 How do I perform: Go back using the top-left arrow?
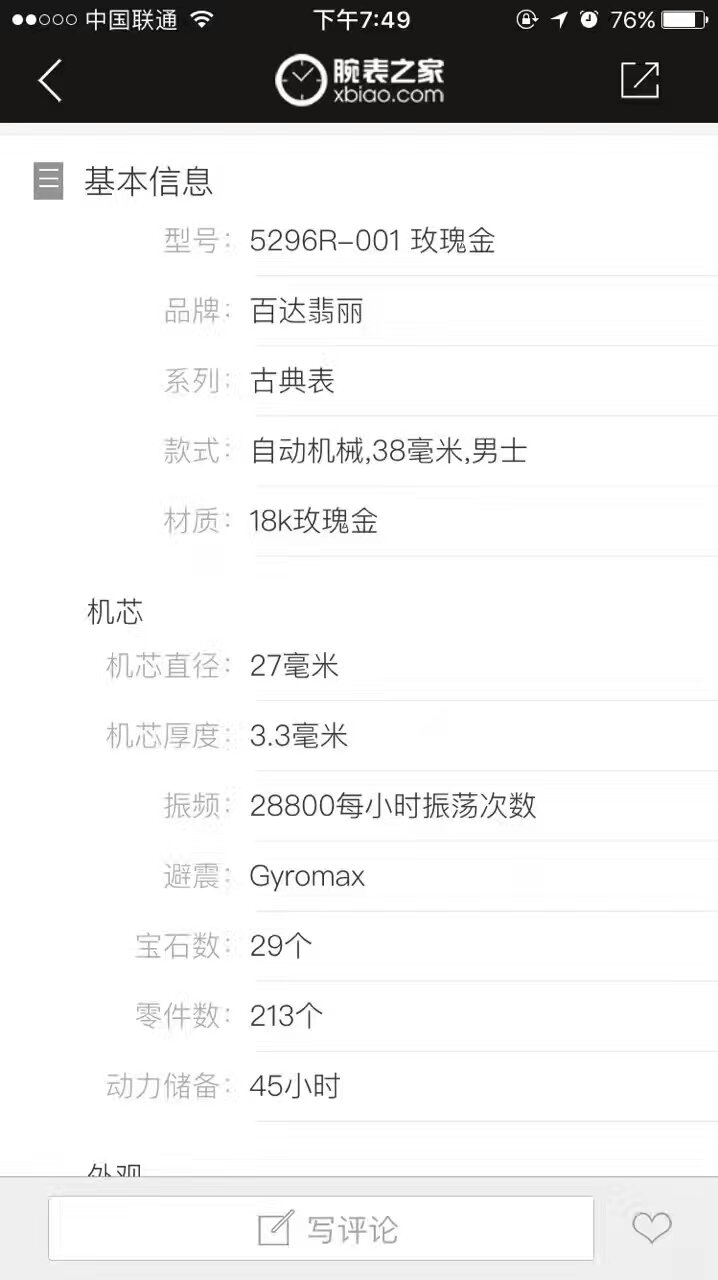coord(50,81)
